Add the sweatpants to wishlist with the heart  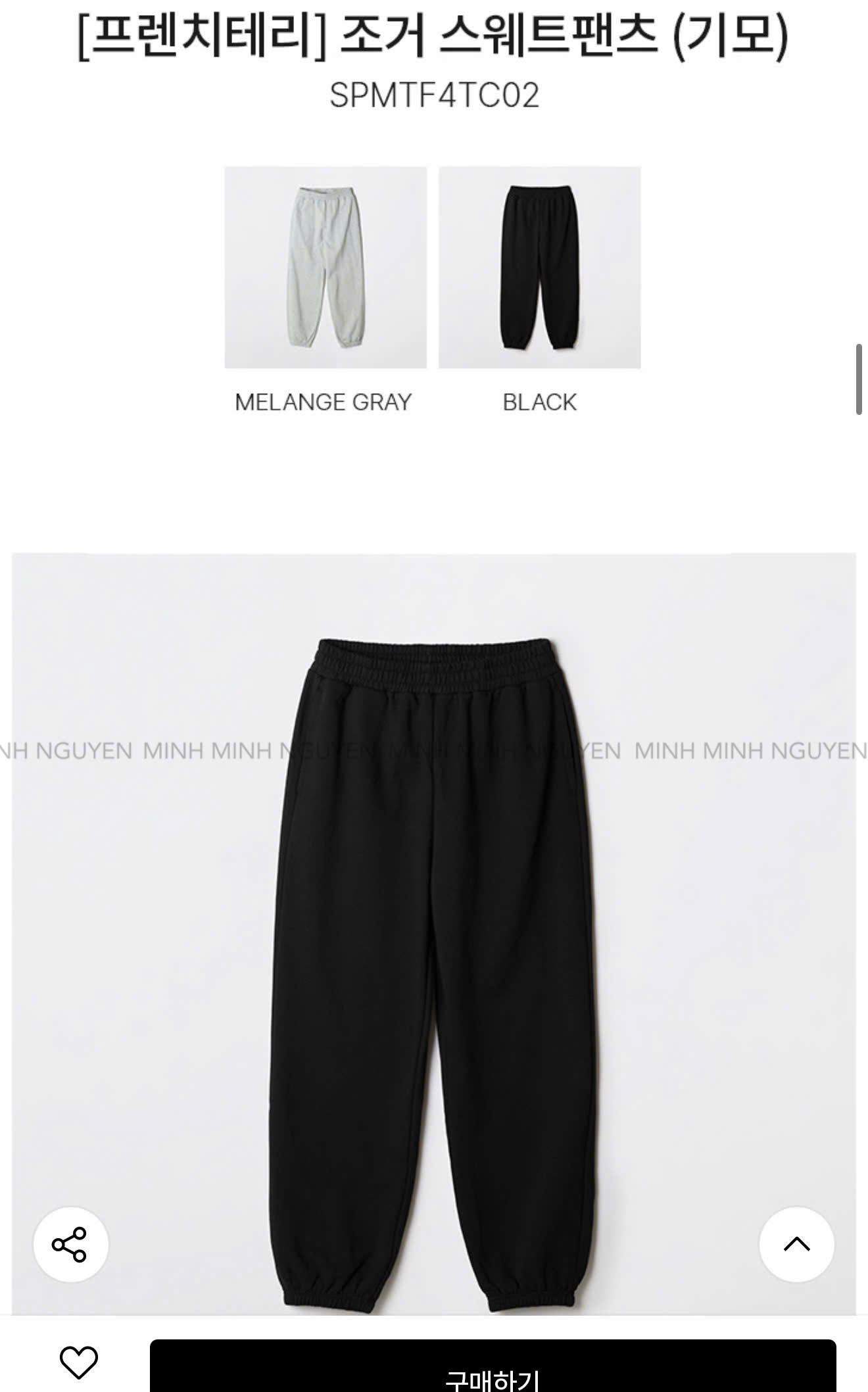point(79,1361)
